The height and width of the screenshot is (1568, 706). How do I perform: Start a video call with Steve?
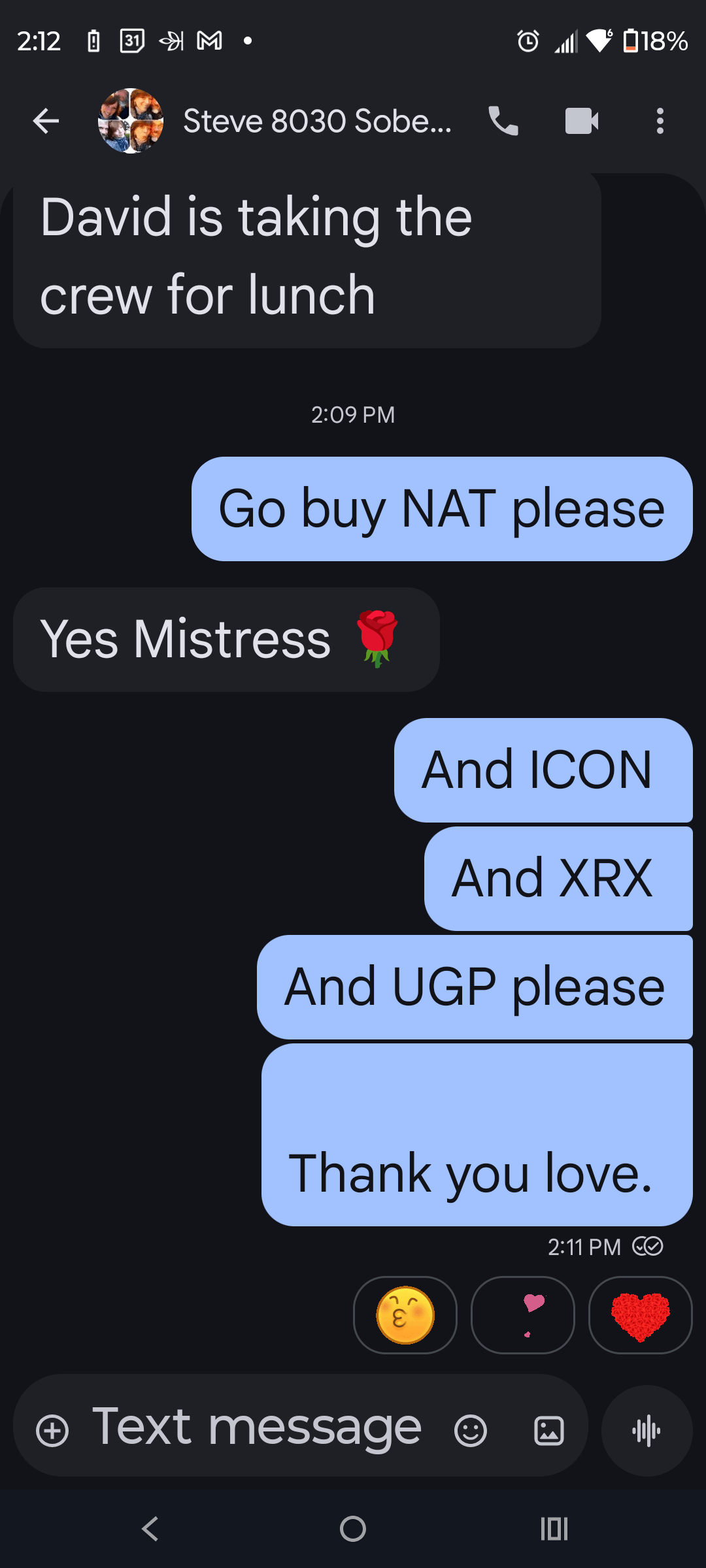[581, 121]
